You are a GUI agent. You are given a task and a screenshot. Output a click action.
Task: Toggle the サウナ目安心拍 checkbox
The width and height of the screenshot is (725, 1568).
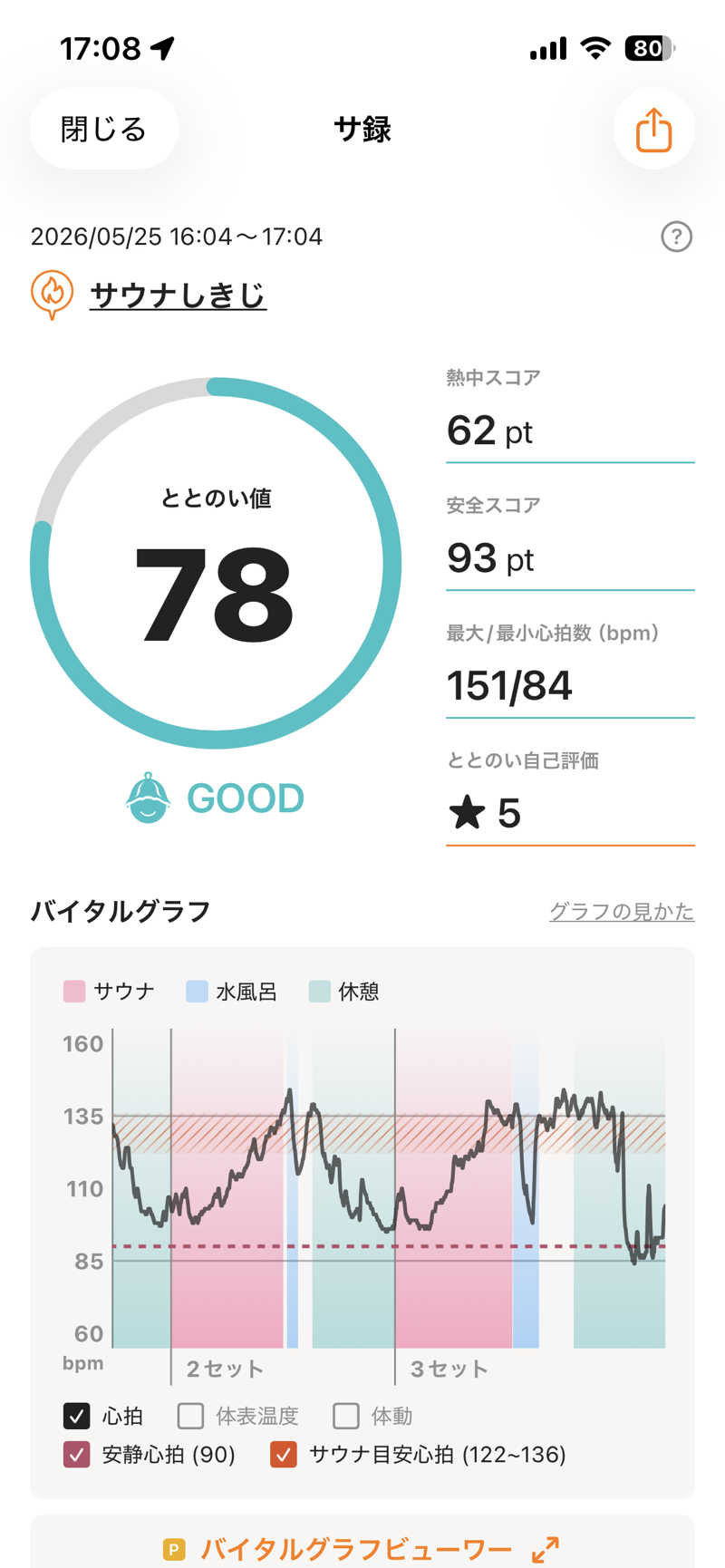coord(284,1455)
